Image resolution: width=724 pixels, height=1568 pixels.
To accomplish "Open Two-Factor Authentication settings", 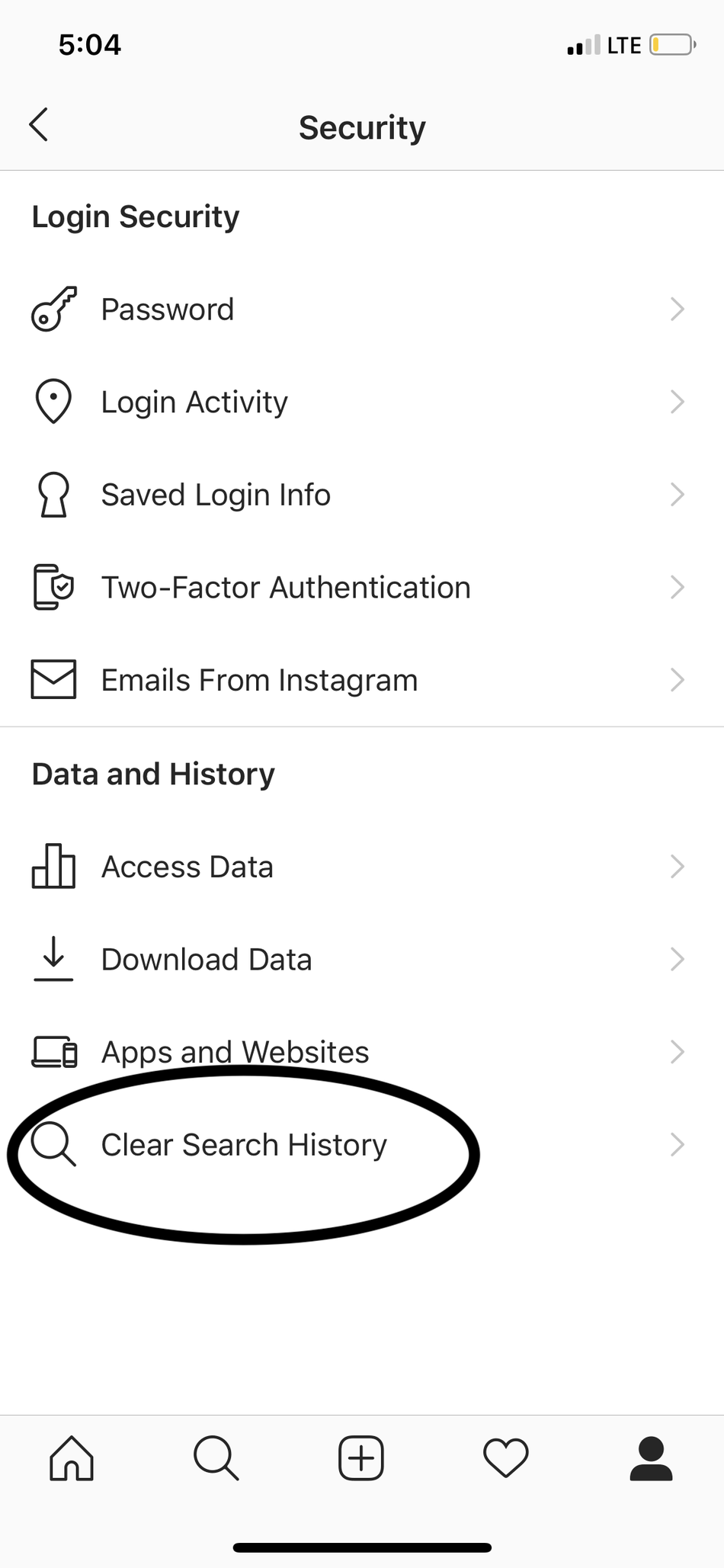I will pos(286,588).
